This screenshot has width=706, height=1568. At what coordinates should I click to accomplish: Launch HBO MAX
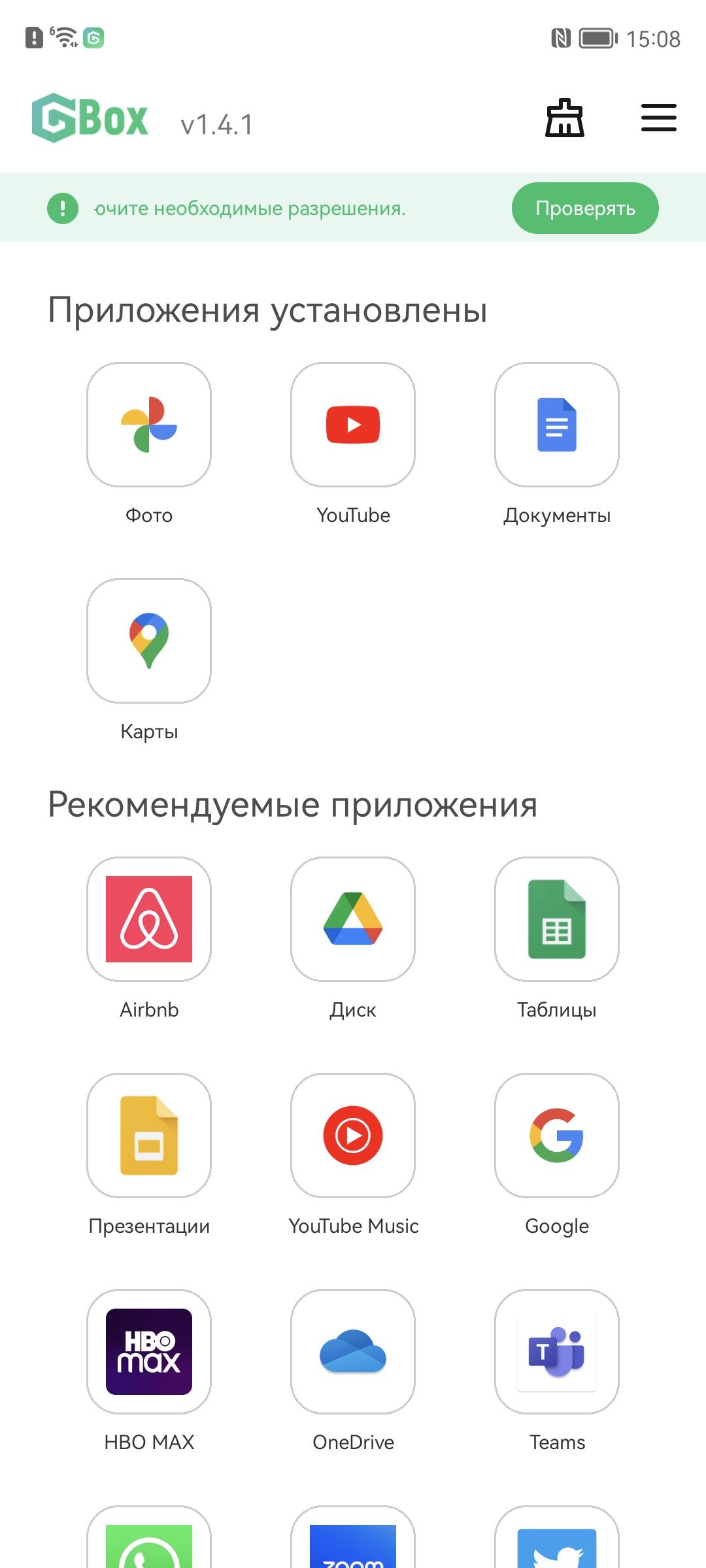tap(148, 1351)
